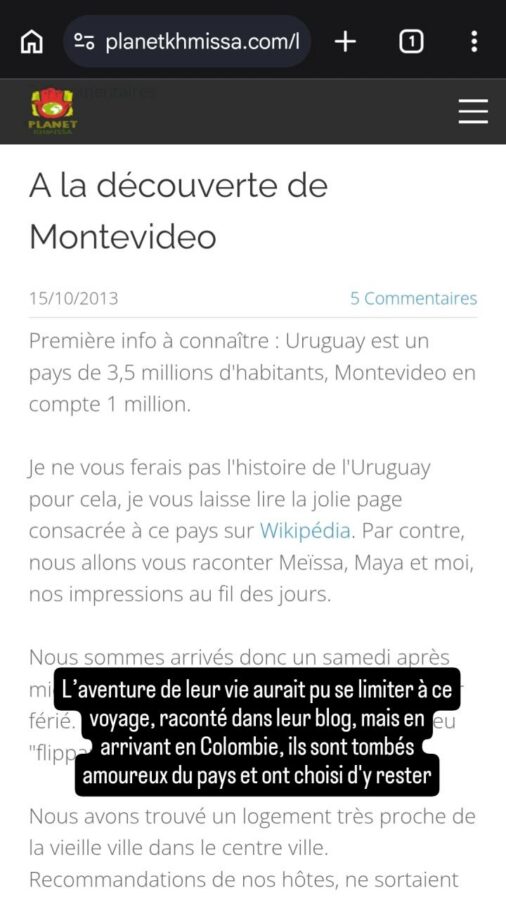This screenshot has width=506, height=900.
Task: Open the 5 Commentaires link
Action: [x=414, y=298]
